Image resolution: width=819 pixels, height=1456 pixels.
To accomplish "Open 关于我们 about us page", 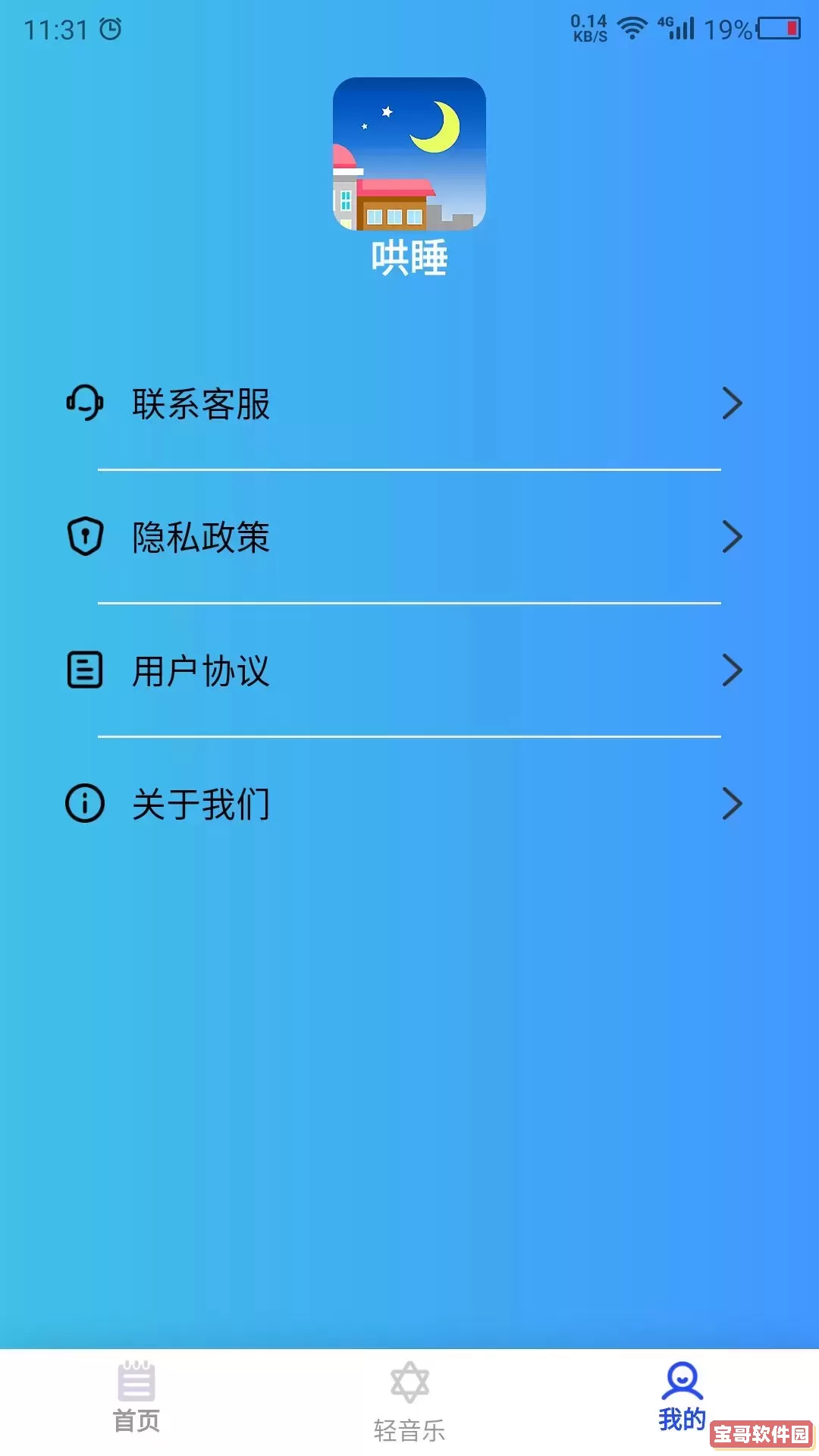I will pyautogui.click(x=402, y=804).
